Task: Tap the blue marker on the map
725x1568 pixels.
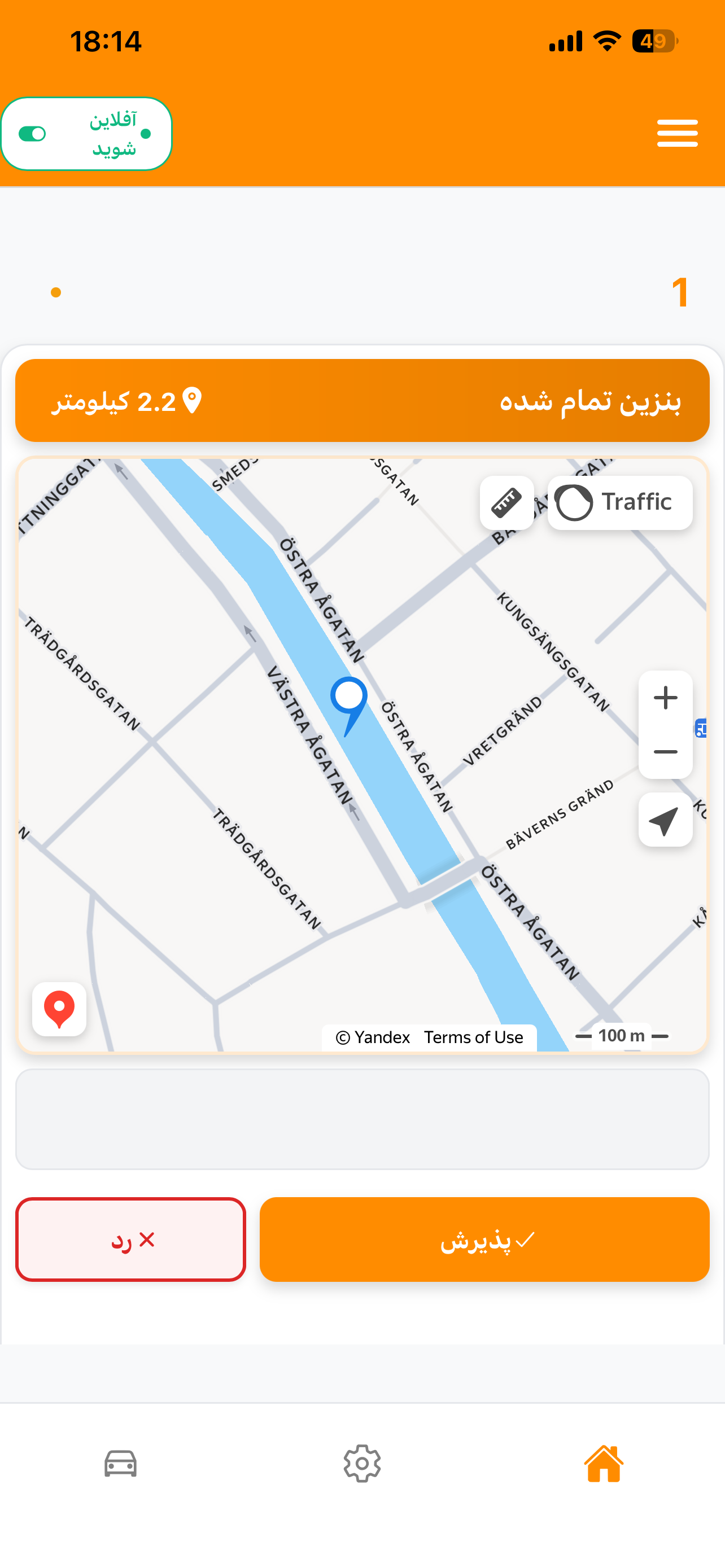Action: click(x=349, y=700)
